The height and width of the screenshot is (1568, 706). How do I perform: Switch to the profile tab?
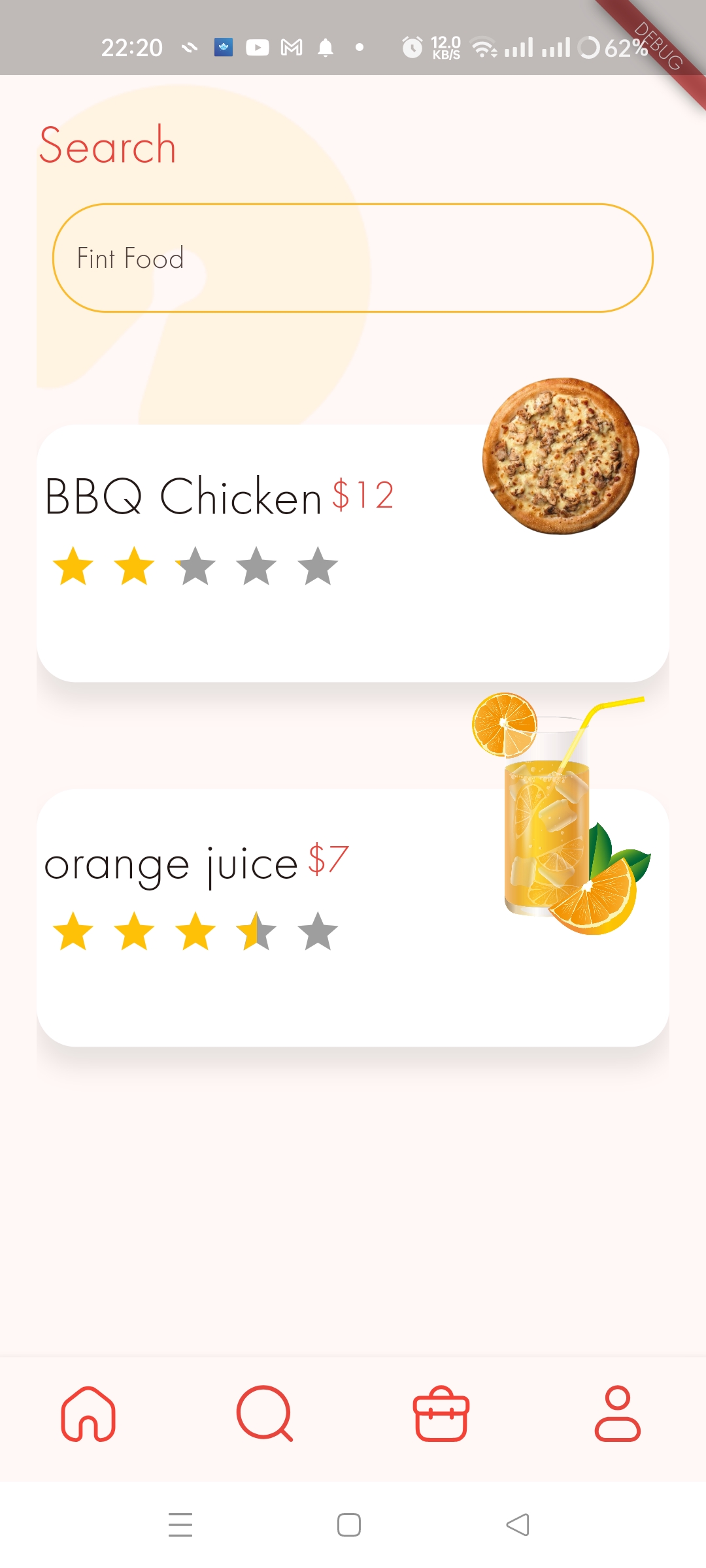(x=617, y=1414)
